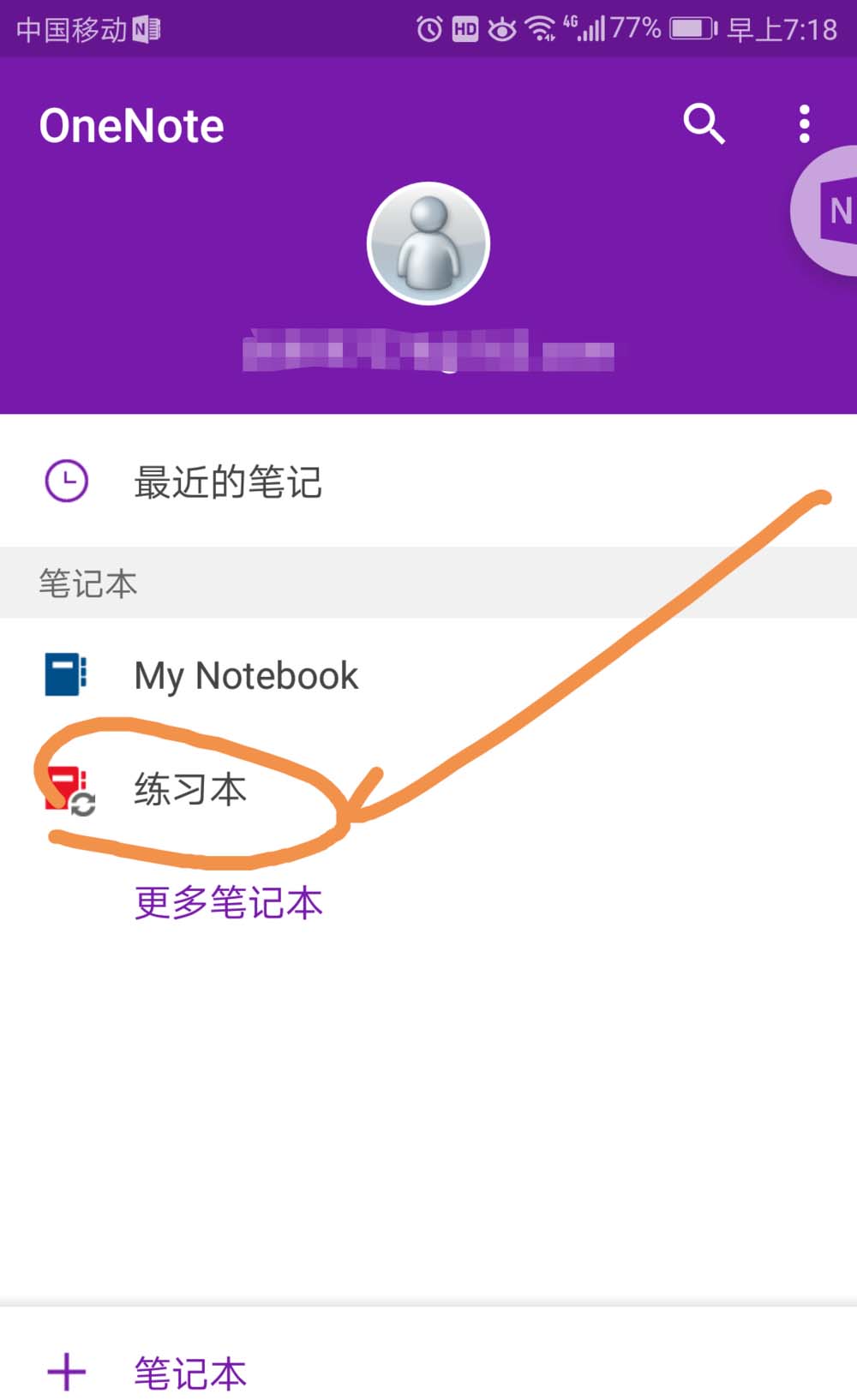Screen dimensions: 857x1400
Task: Open 最近的笔记 recent notes entry
Action: 227,481
